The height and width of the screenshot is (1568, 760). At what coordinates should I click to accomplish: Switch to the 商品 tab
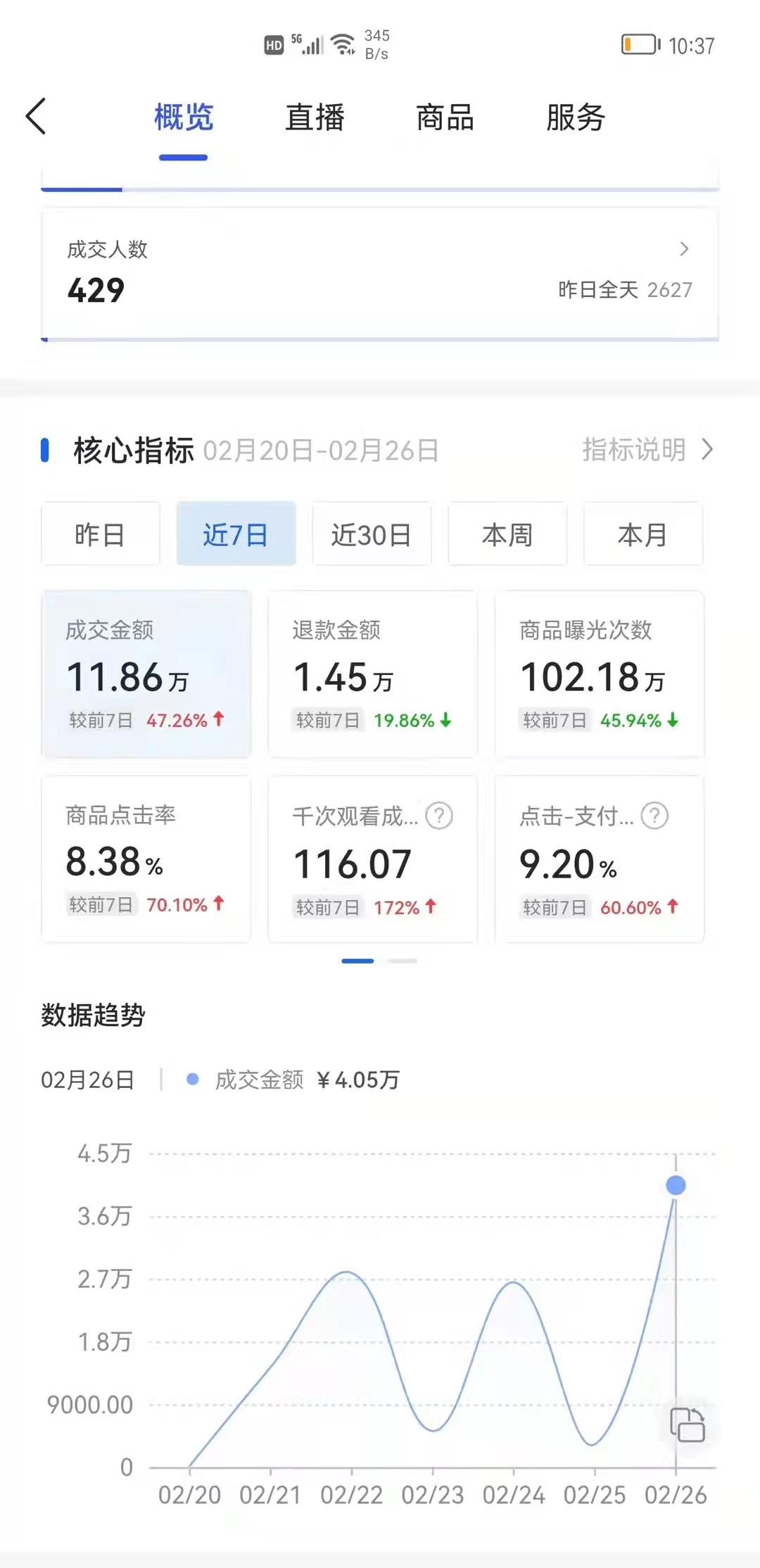445,118
